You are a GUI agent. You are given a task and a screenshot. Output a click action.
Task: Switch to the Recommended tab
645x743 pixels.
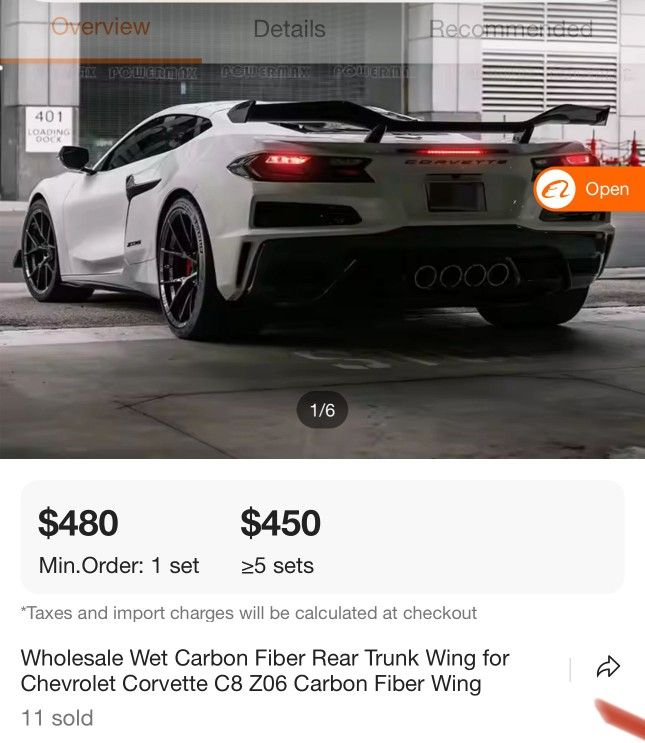510,29
